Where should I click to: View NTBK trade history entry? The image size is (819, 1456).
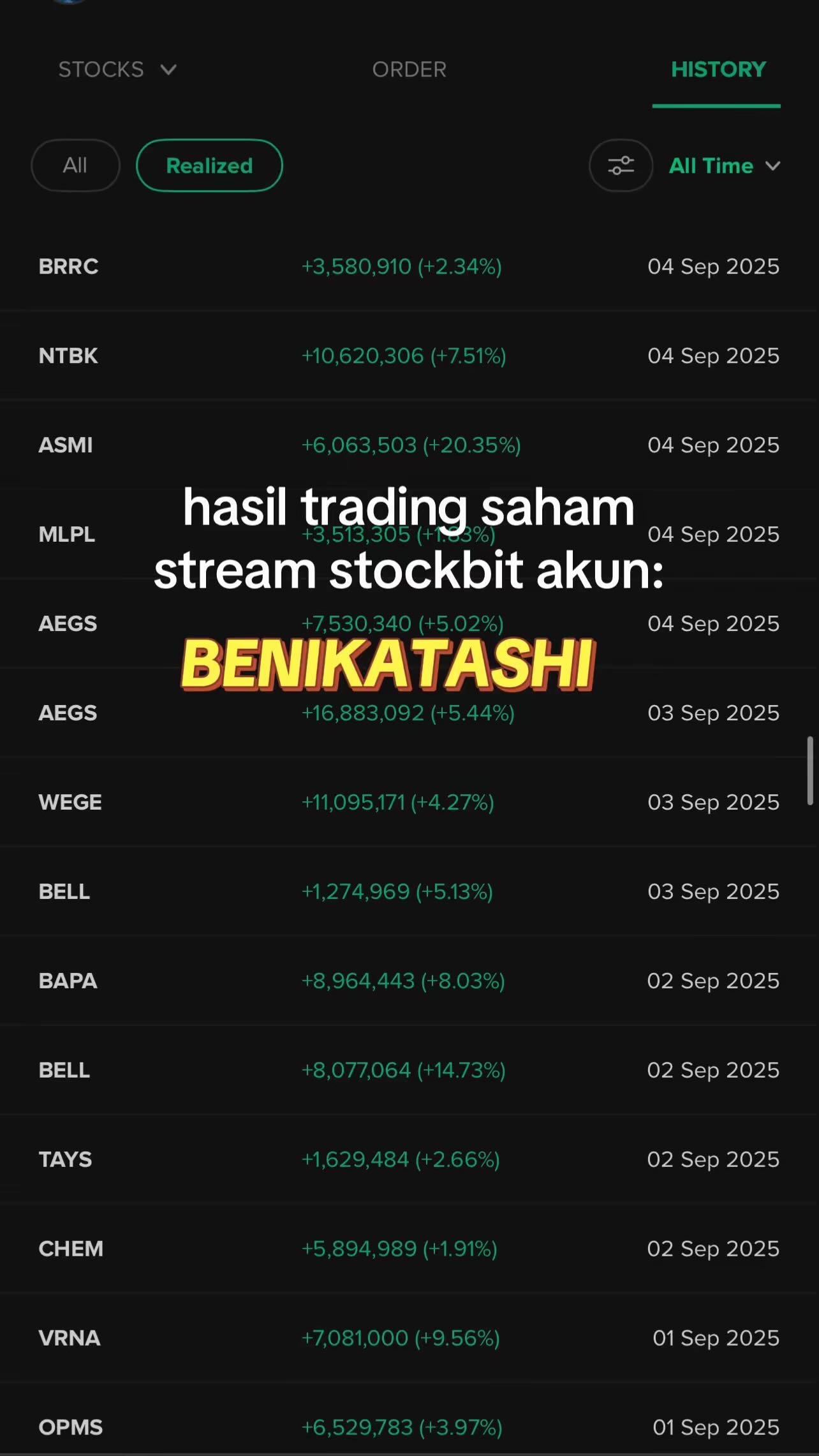pos(408,356)
